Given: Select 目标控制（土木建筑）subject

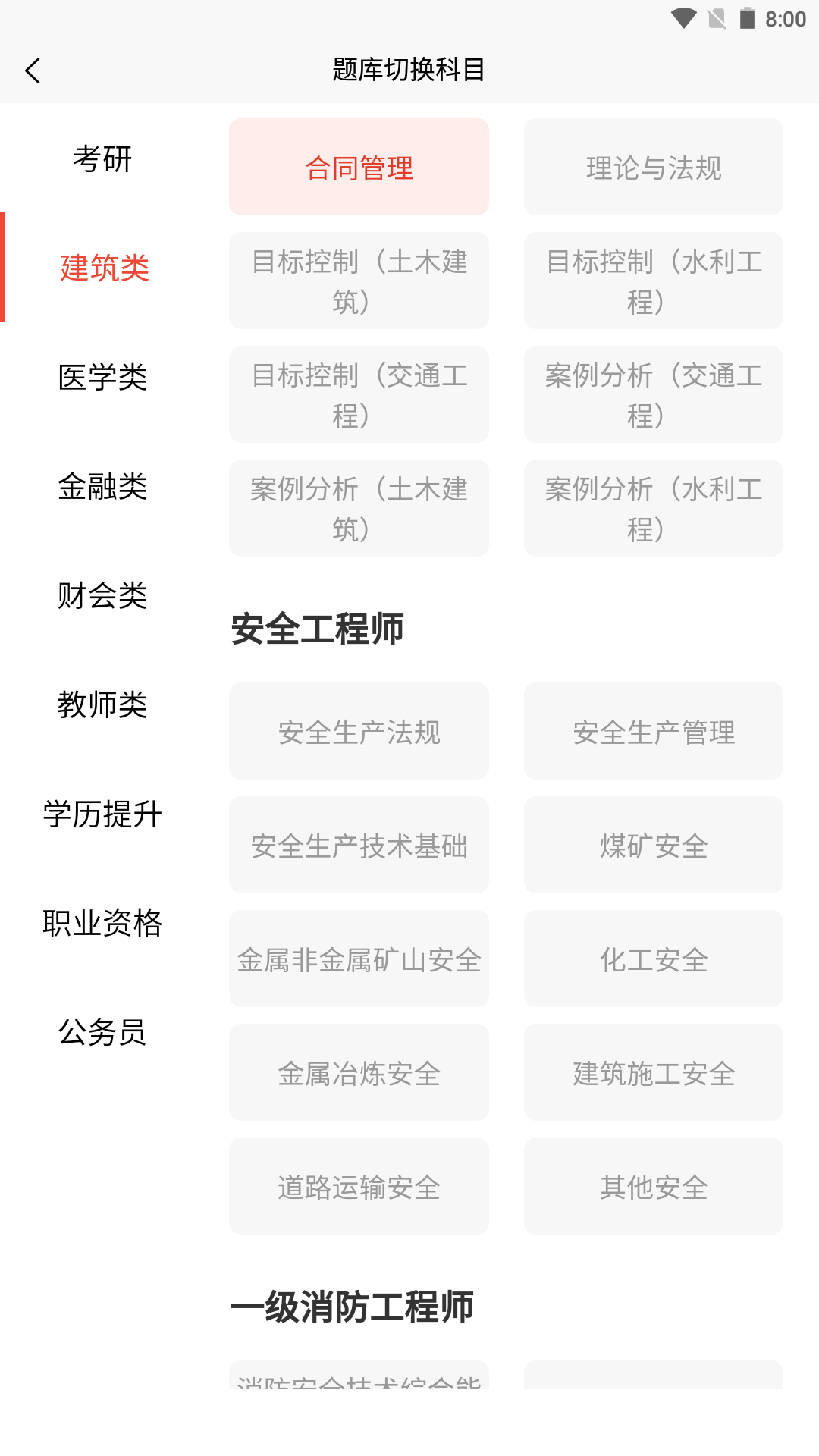Looking at the screenshot, I should 359,281.
